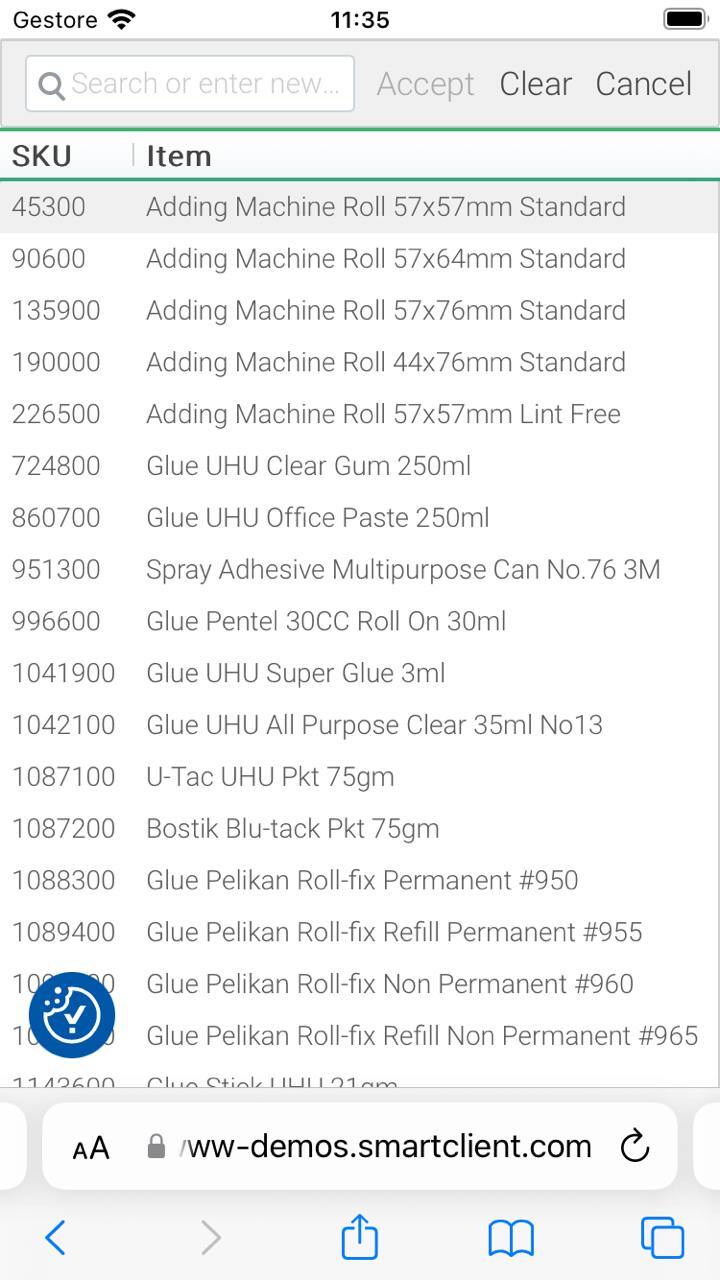Pick Adding Machine Roll 57x57mm Lint Free
720x1280 pixels.
point(383,414)
